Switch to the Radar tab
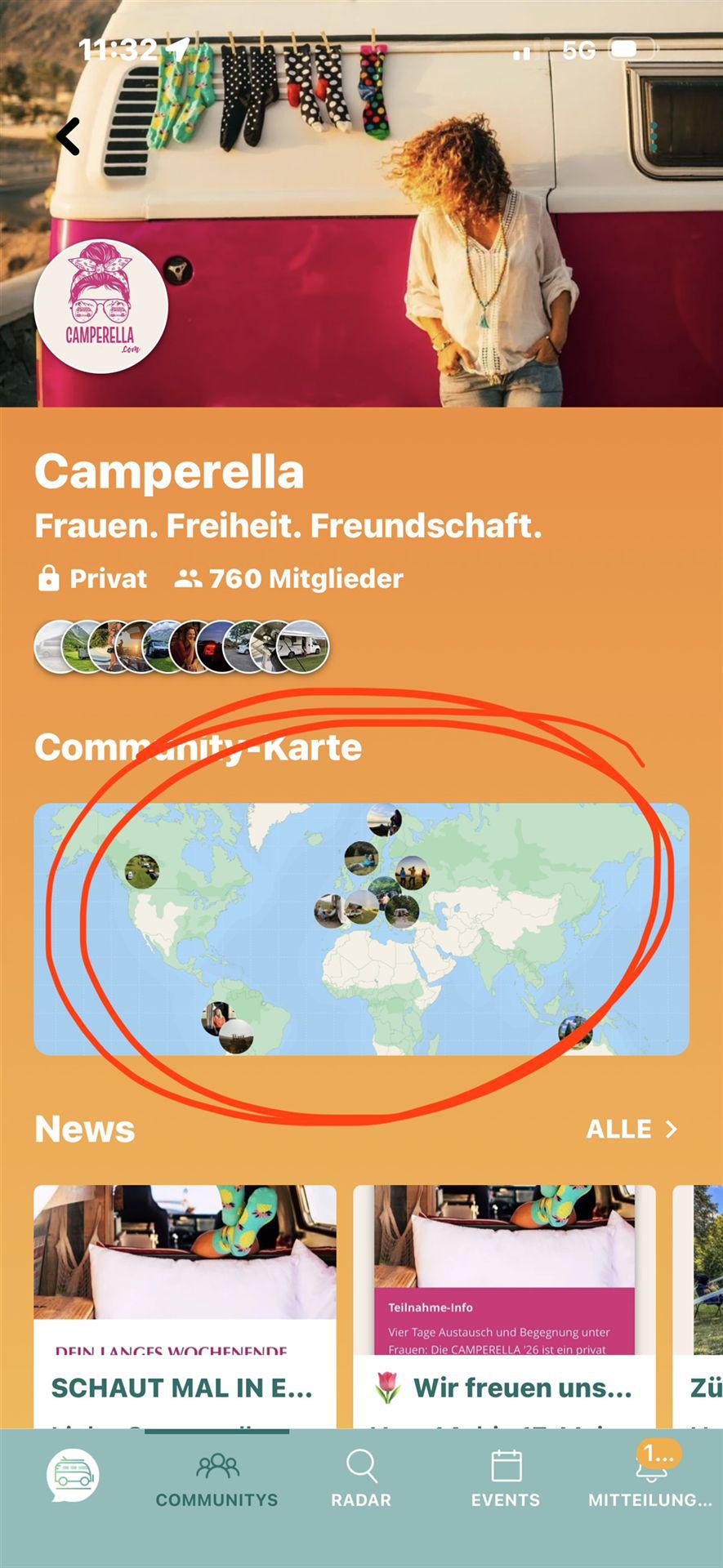The image size is (723, 1568). [361, 1480]
